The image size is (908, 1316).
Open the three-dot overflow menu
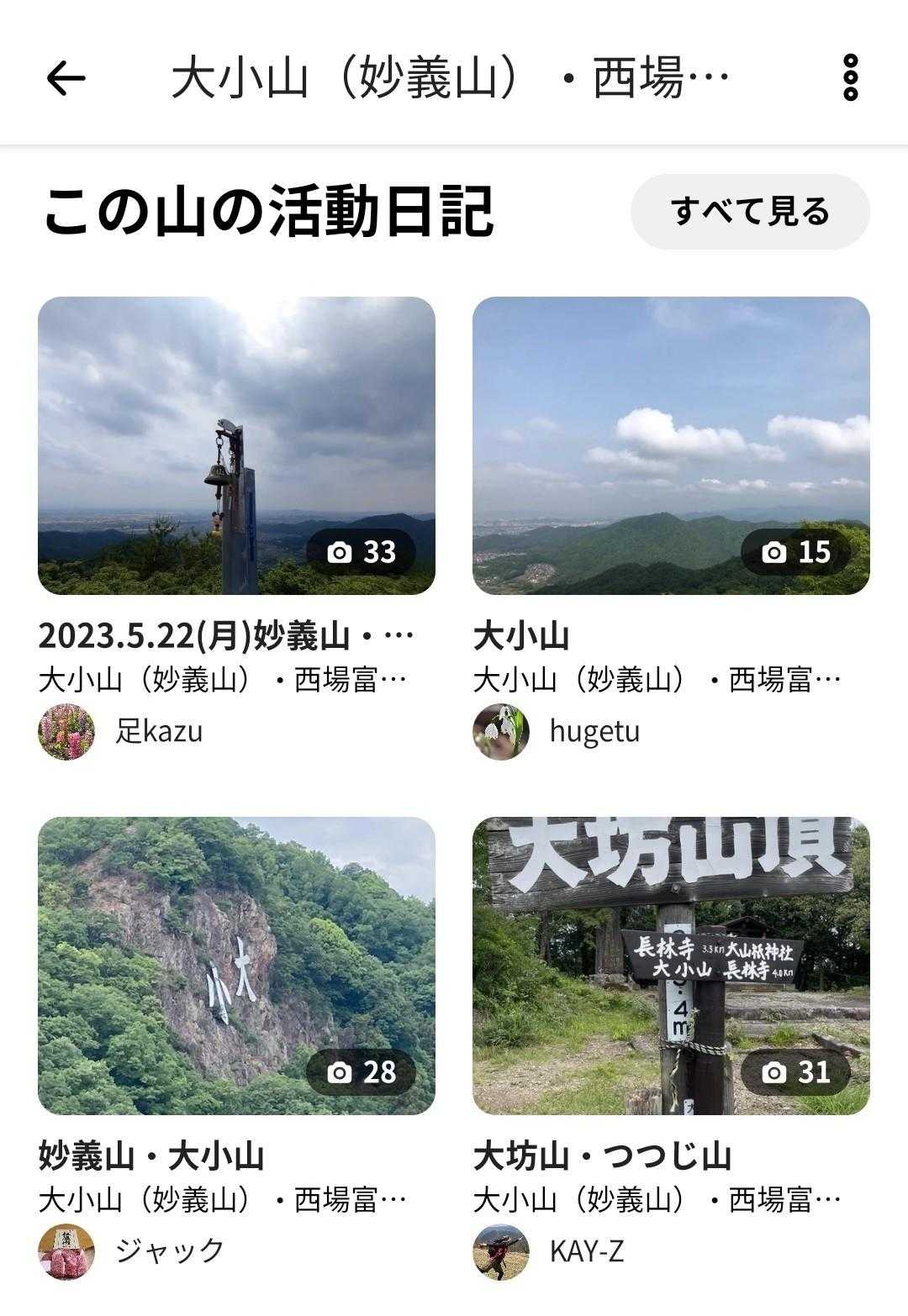point(850,78)
